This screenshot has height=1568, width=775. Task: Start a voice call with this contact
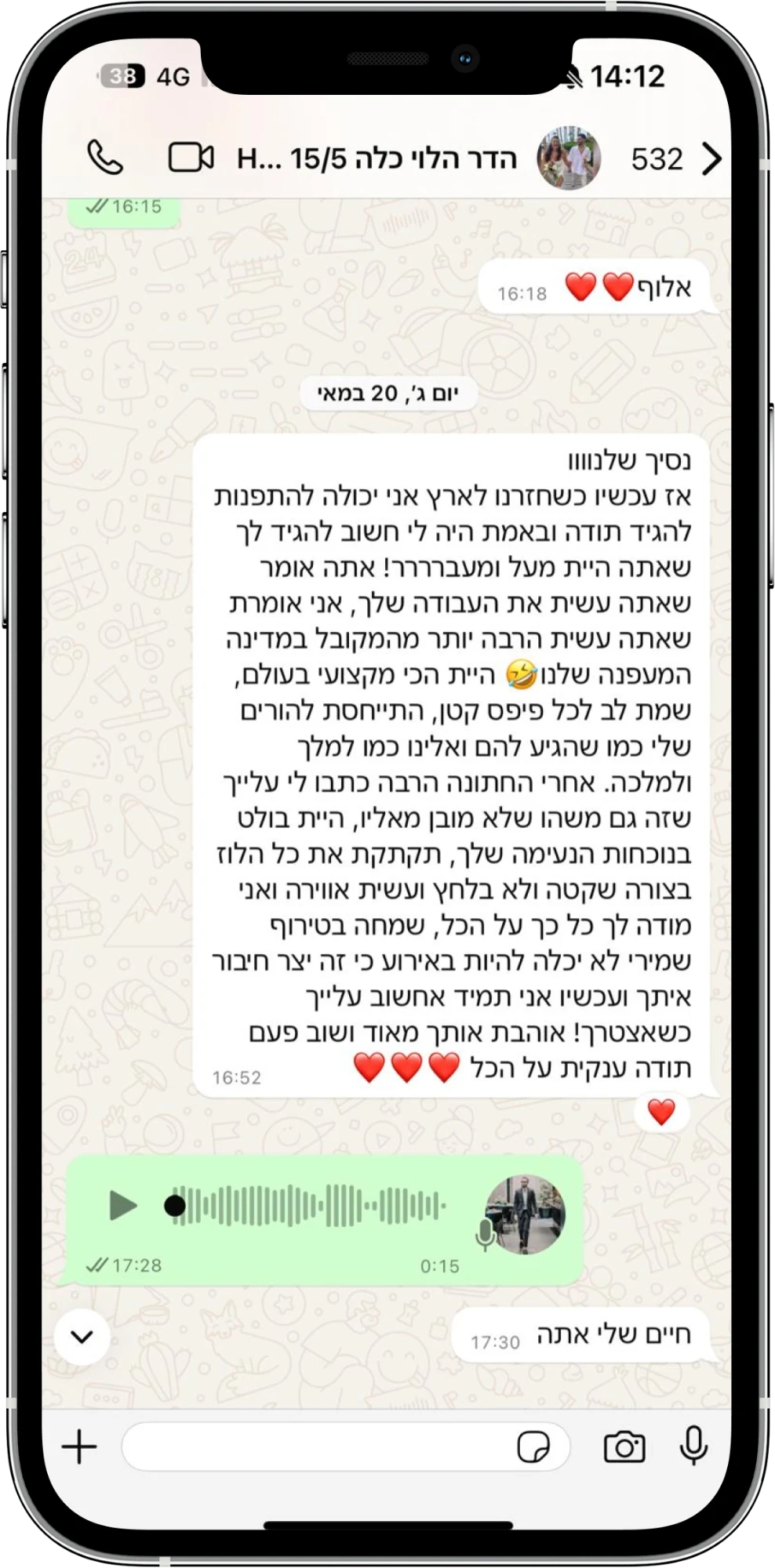(104, 158)
